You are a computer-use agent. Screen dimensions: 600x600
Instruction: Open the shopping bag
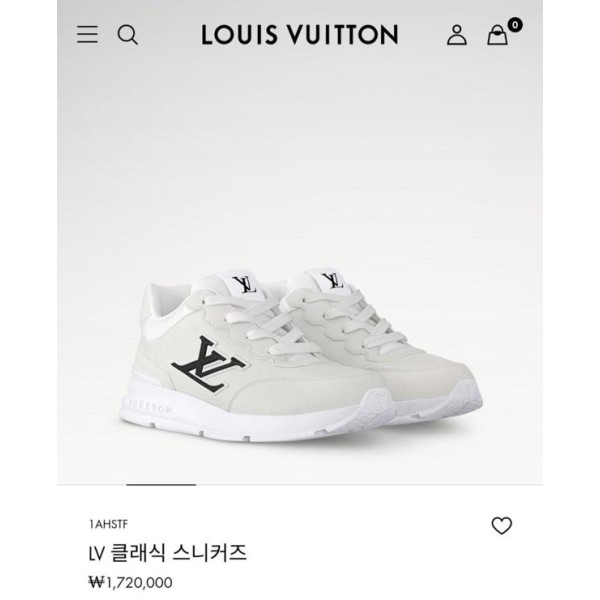click(x=498, y=35)
